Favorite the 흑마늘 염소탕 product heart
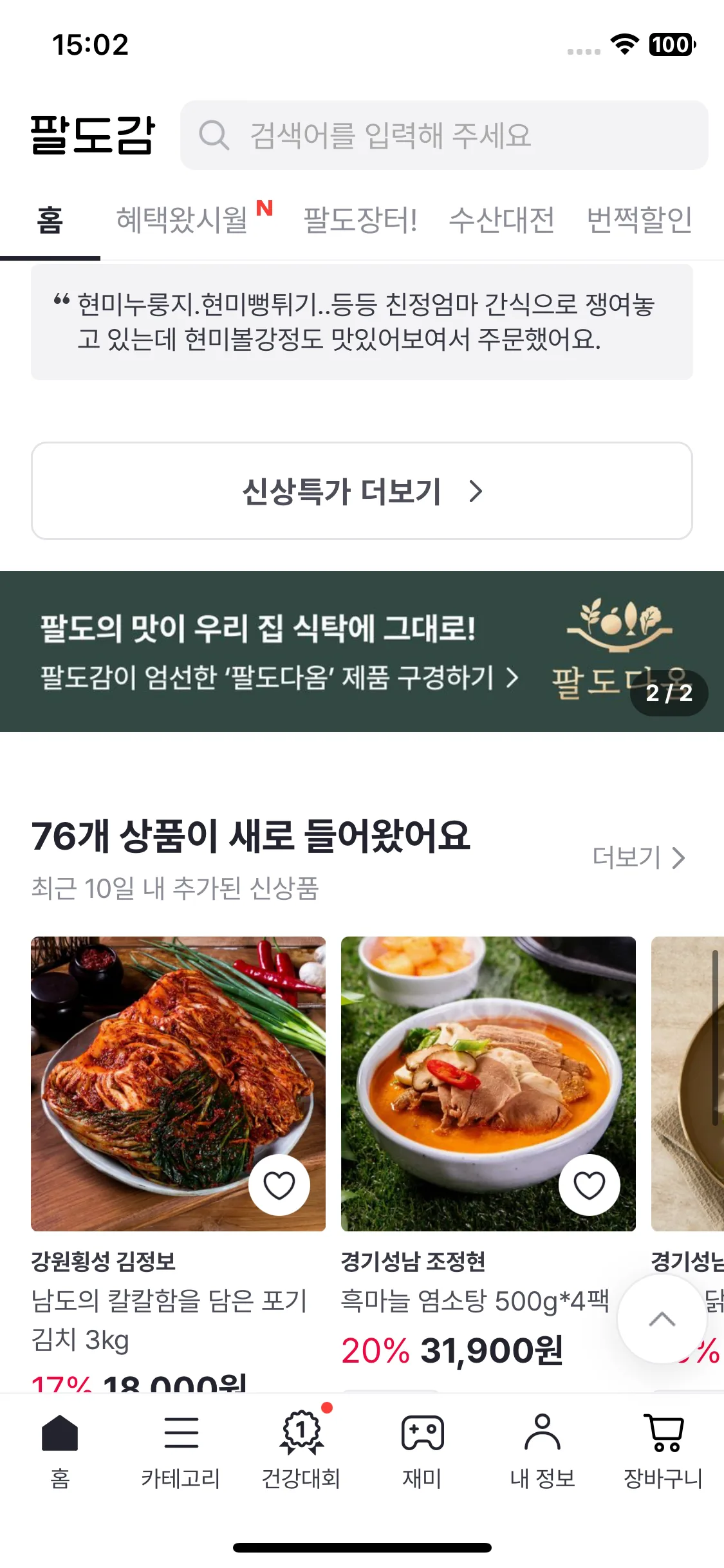 tap(589, 1184)
